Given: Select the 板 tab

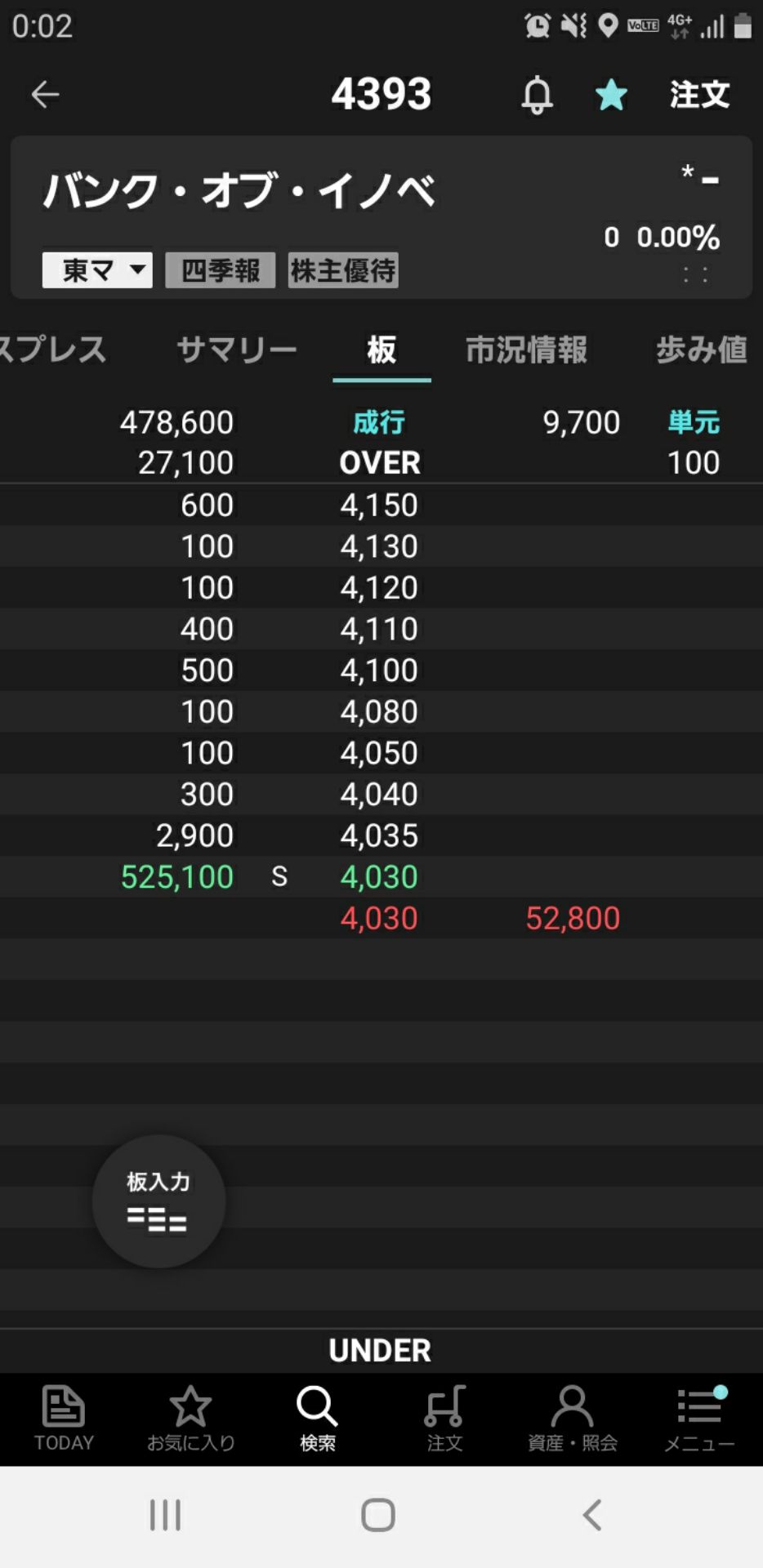Looking at the screenshot, I should [381, 350].
